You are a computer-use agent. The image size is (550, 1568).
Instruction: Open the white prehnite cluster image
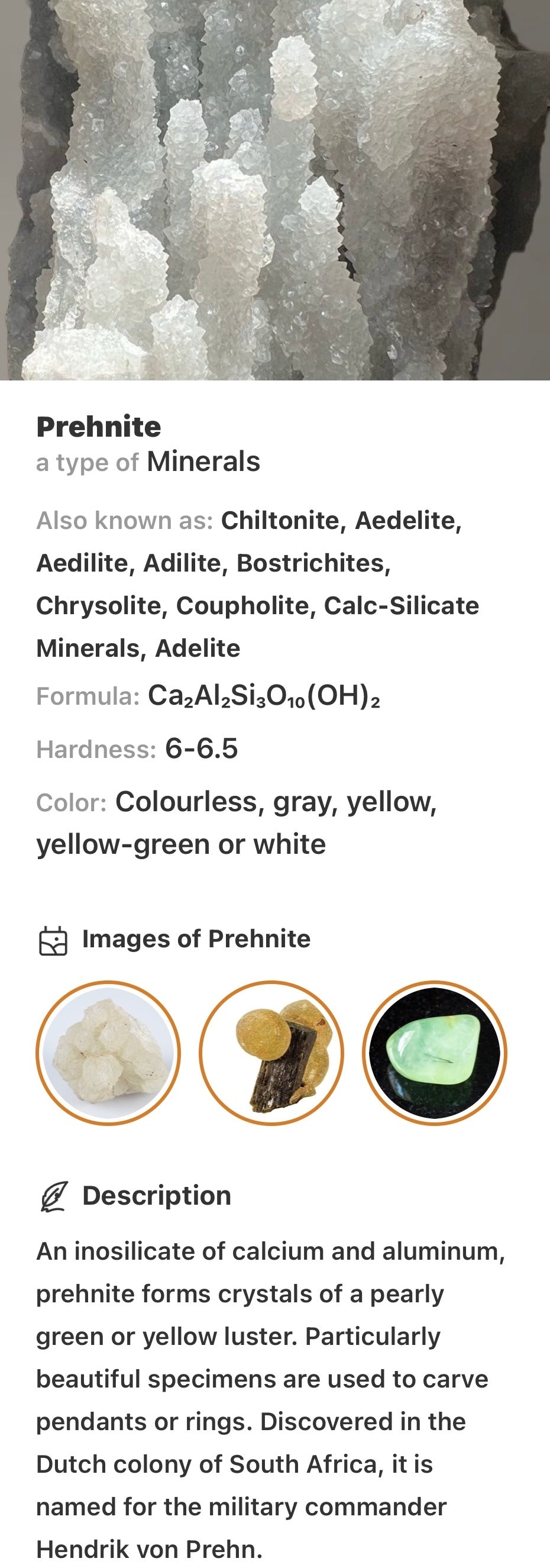108,1053
